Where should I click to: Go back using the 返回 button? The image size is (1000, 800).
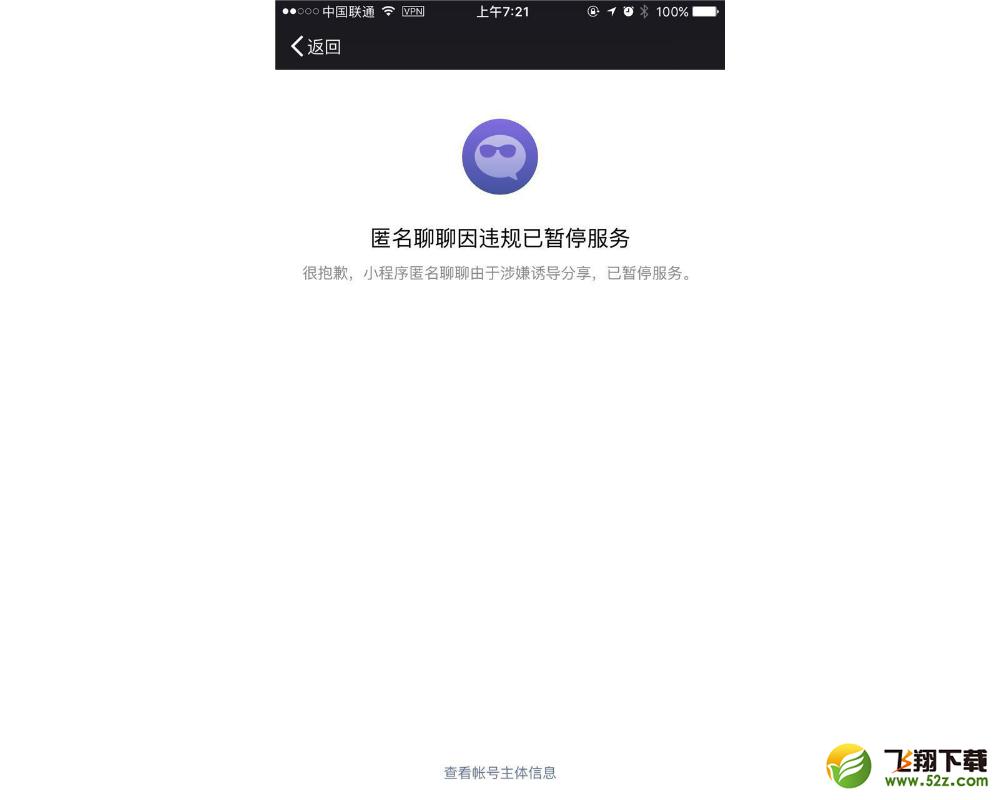316,46
